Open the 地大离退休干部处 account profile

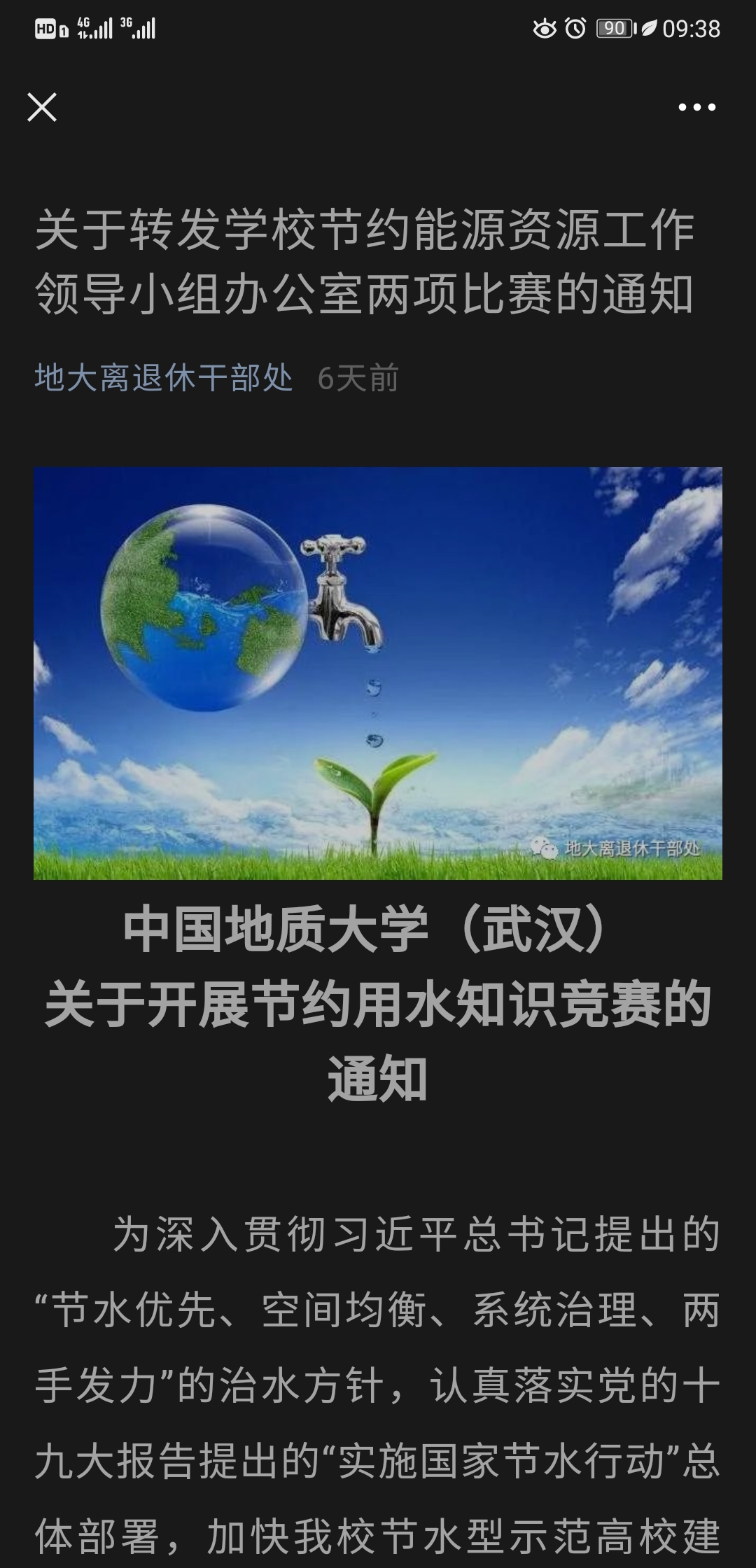pyautogui.click(x=164, y=378)
